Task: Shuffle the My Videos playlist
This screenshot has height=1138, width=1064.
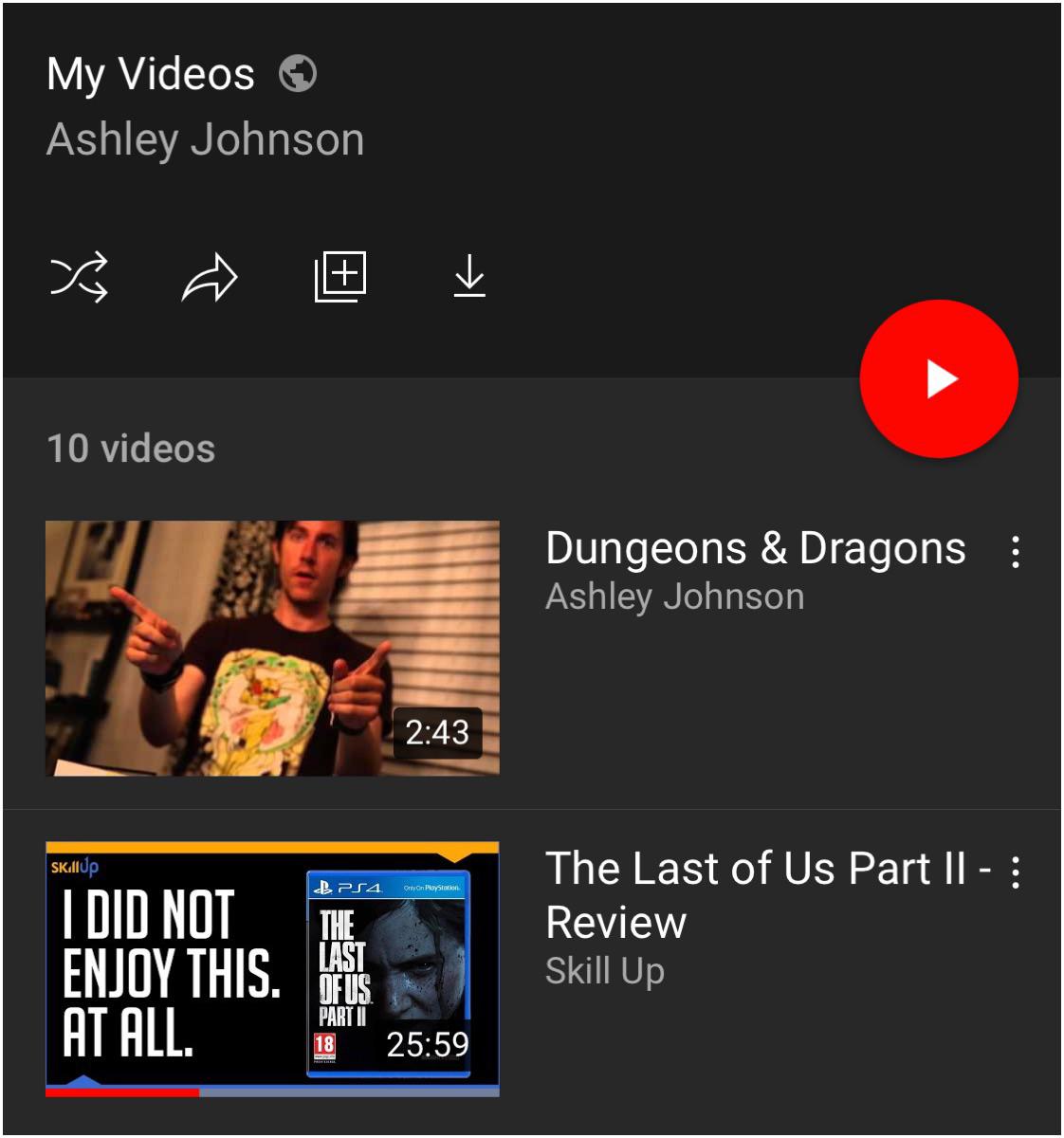Action: [x=79, y=278]
